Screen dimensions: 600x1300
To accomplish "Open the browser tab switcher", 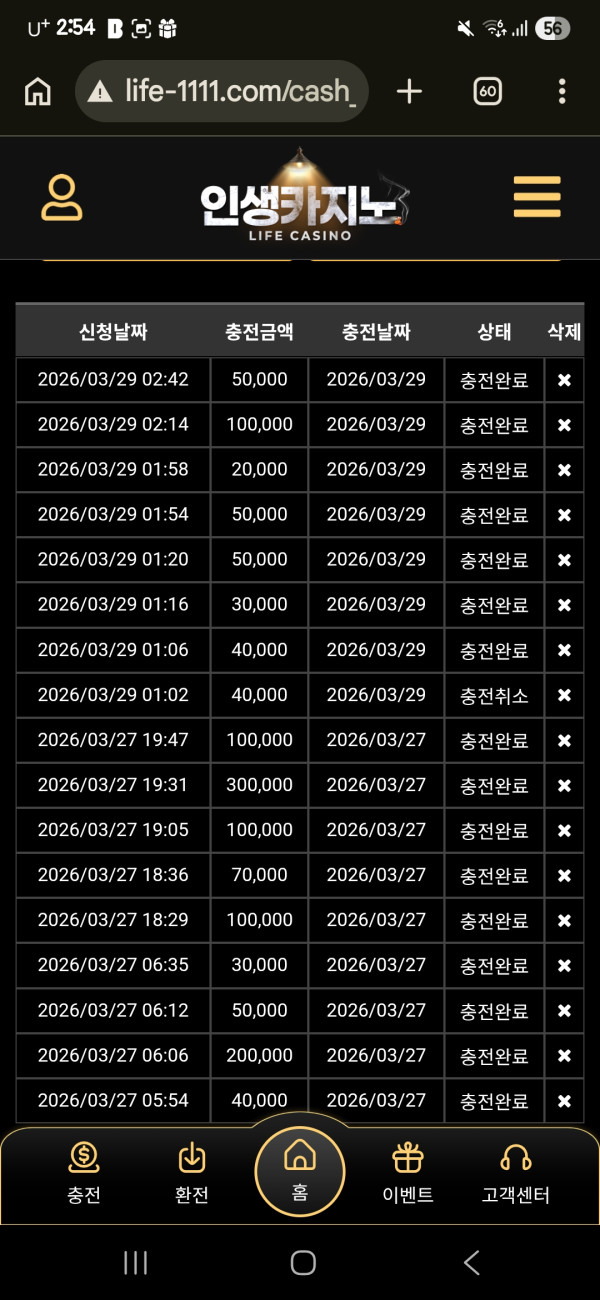I will 487,92.
